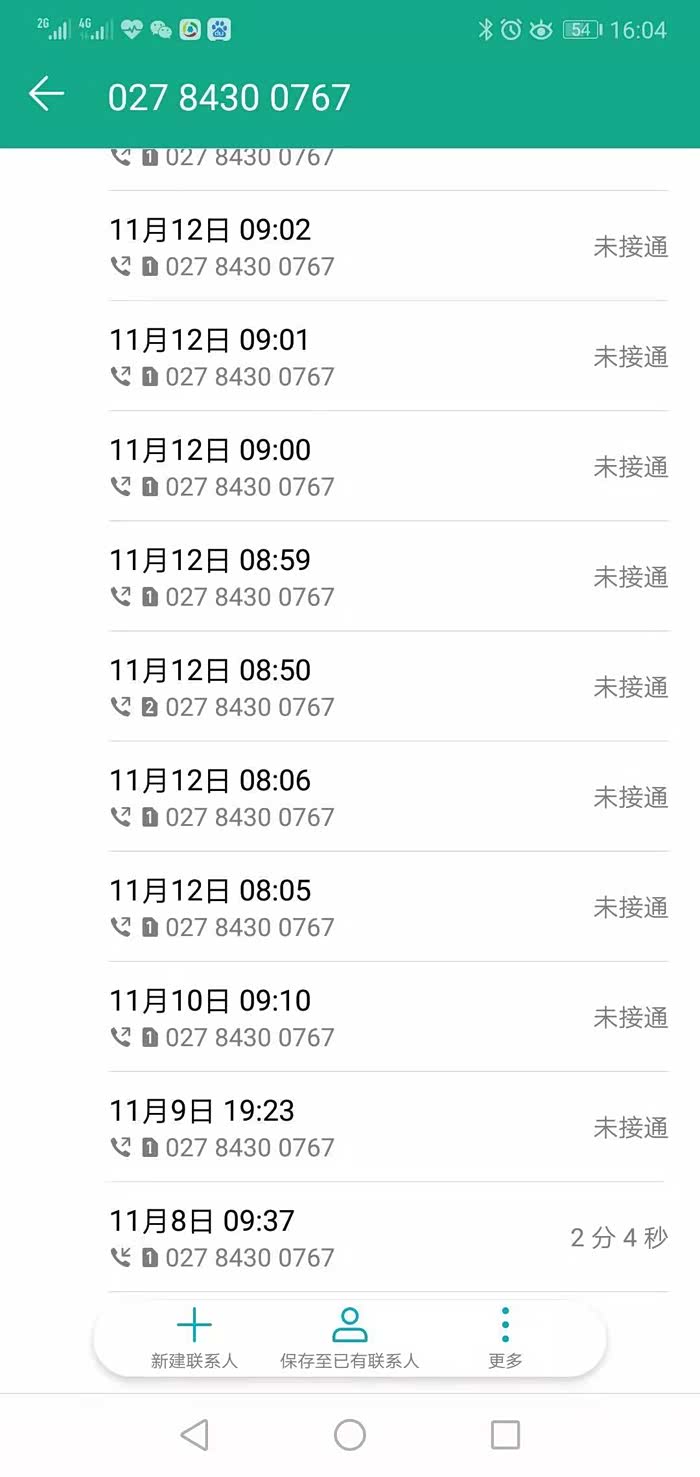Screen dimensions: 700x1477
Task: Tap the 11月12日 09:00 call record
Action: [x=388, y=467]
